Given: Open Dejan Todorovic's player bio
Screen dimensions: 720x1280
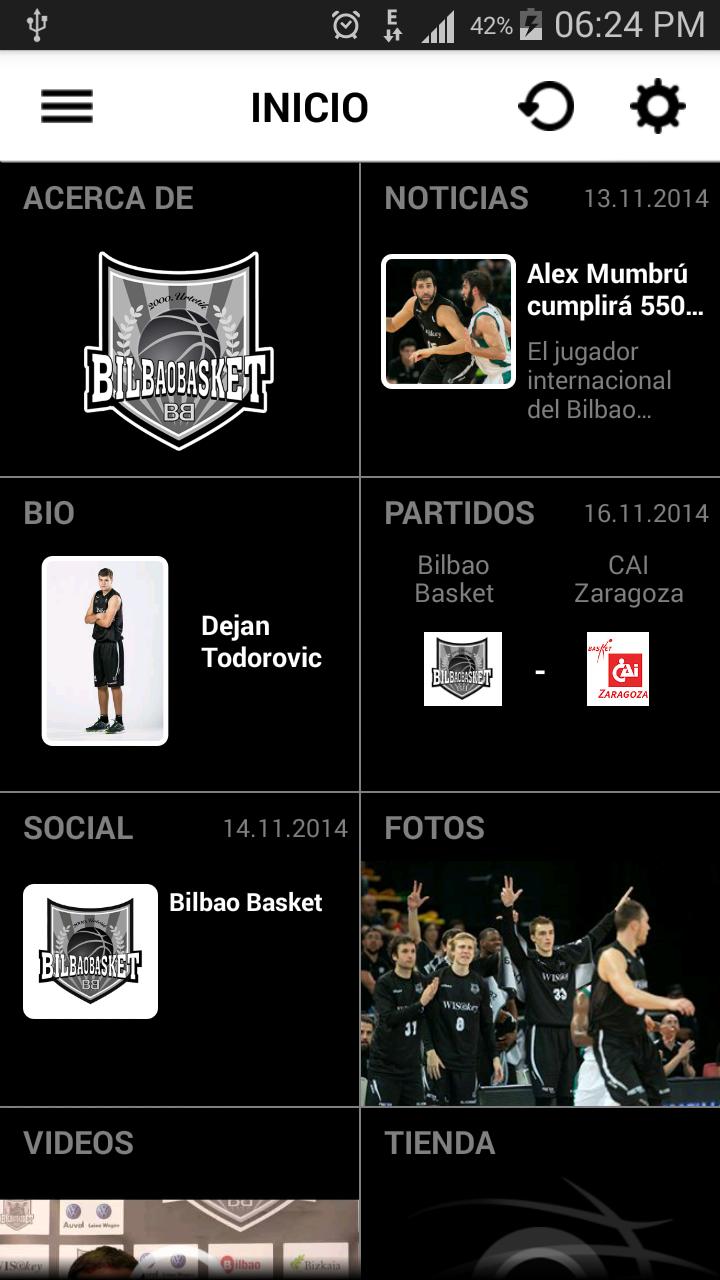Looking at the screenshot, I should coord(261,641).
